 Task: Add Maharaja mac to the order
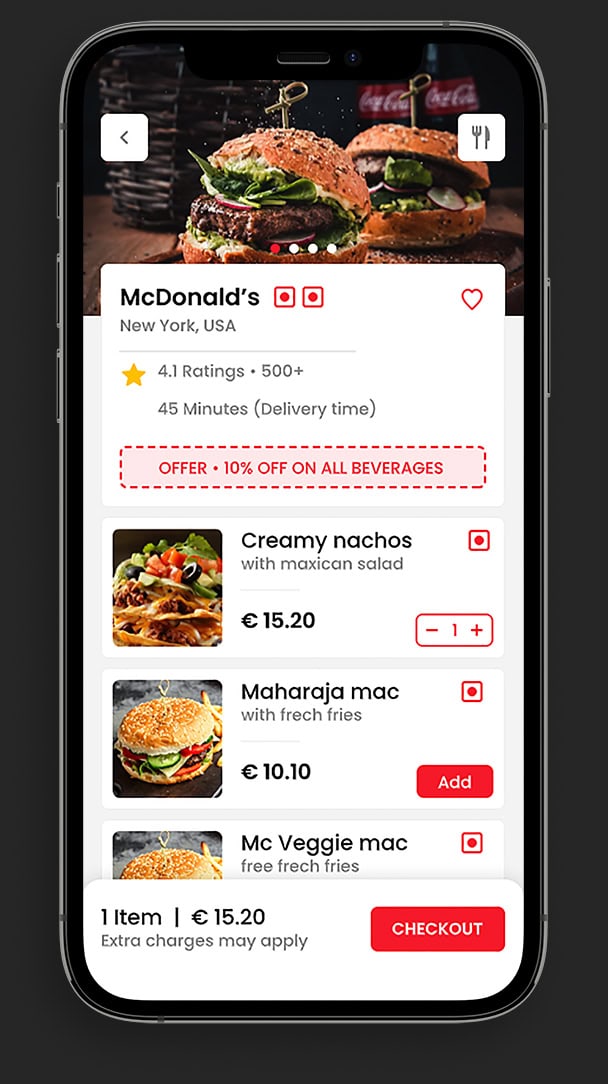[x=454, y=782]
